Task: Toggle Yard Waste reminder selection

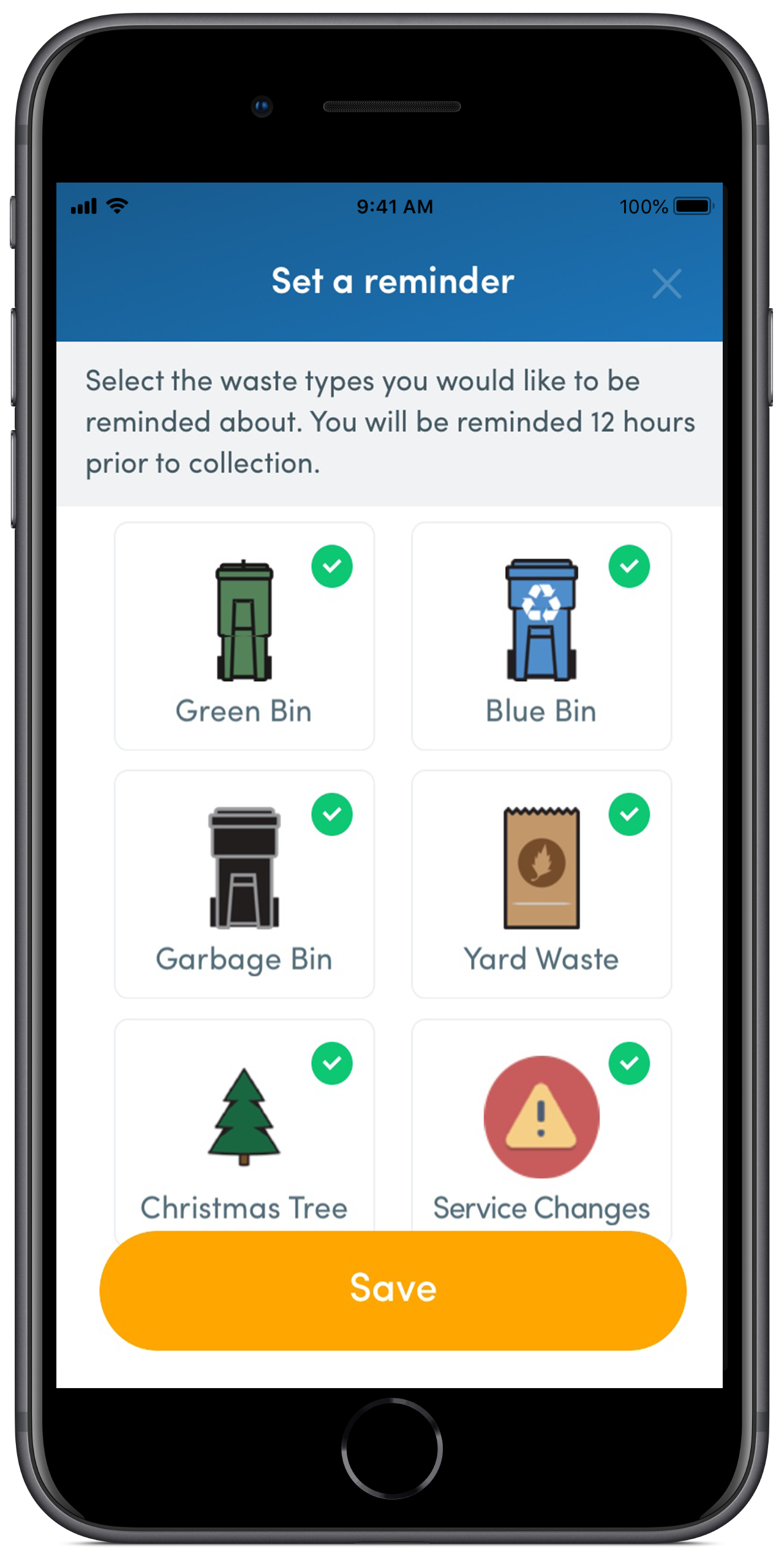Action: coord(541,884)
